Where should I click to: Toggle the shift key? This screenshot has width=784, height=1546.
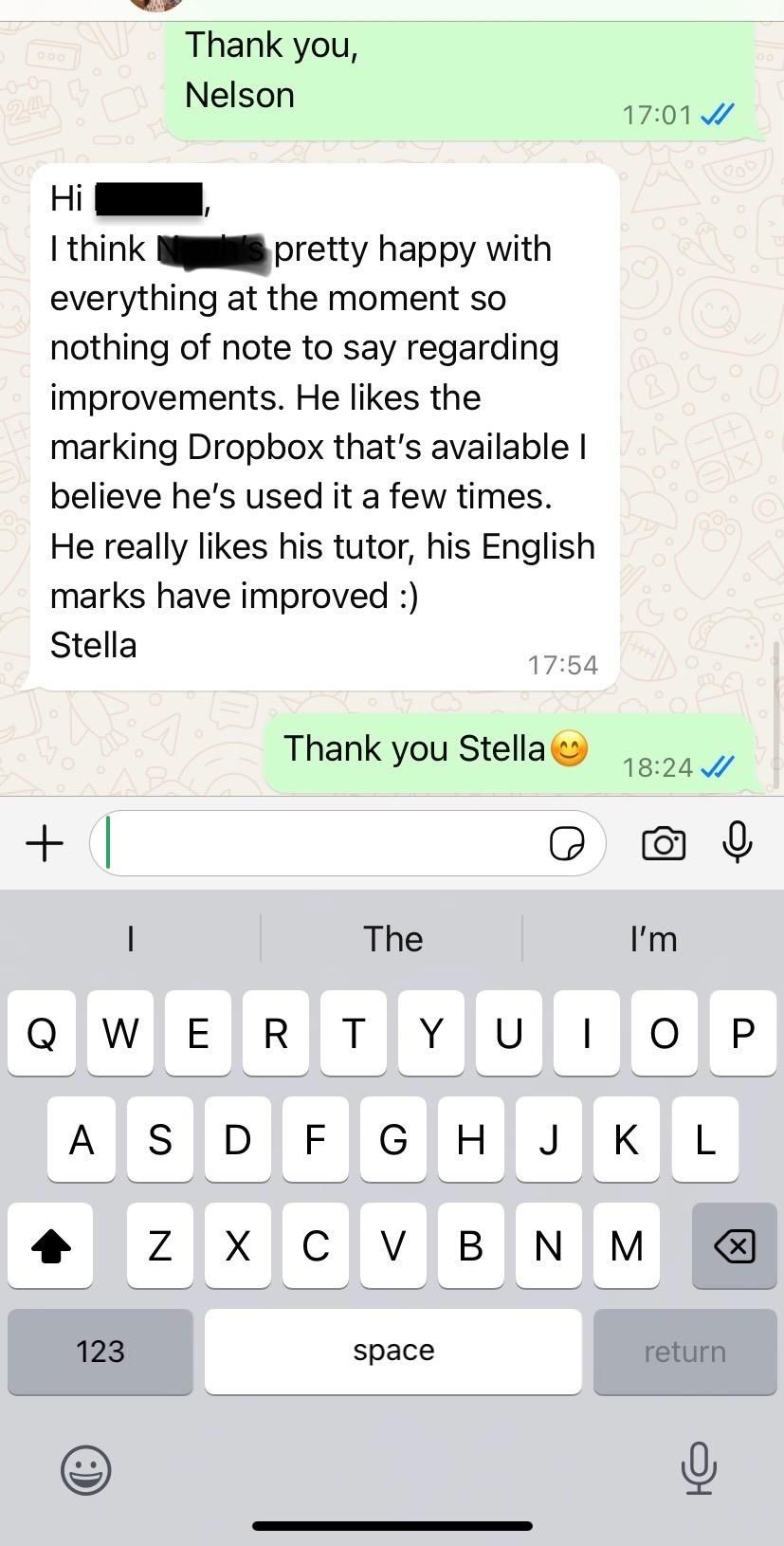click(x=50, y=1246)
